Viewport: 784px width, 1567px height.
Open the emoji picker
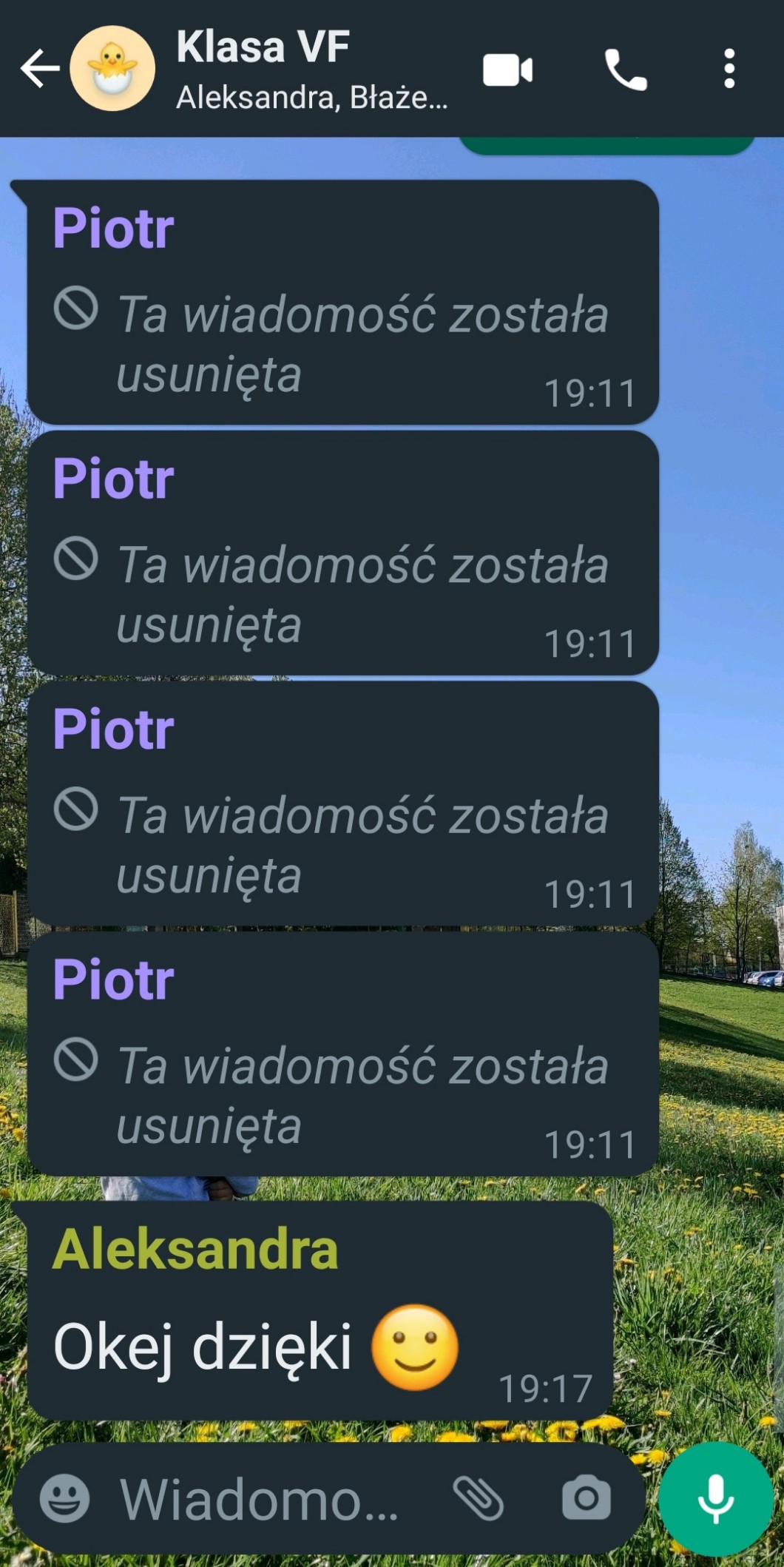(x=65, y=1497)
